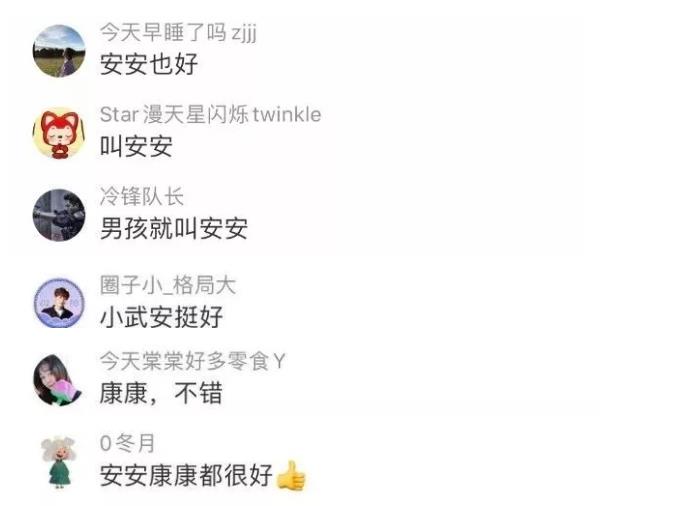This screenshot has width=692, height=506.
Task: Open profile picture of 今天早睡了吗 zjjj
Action: (x=59, y=51)
